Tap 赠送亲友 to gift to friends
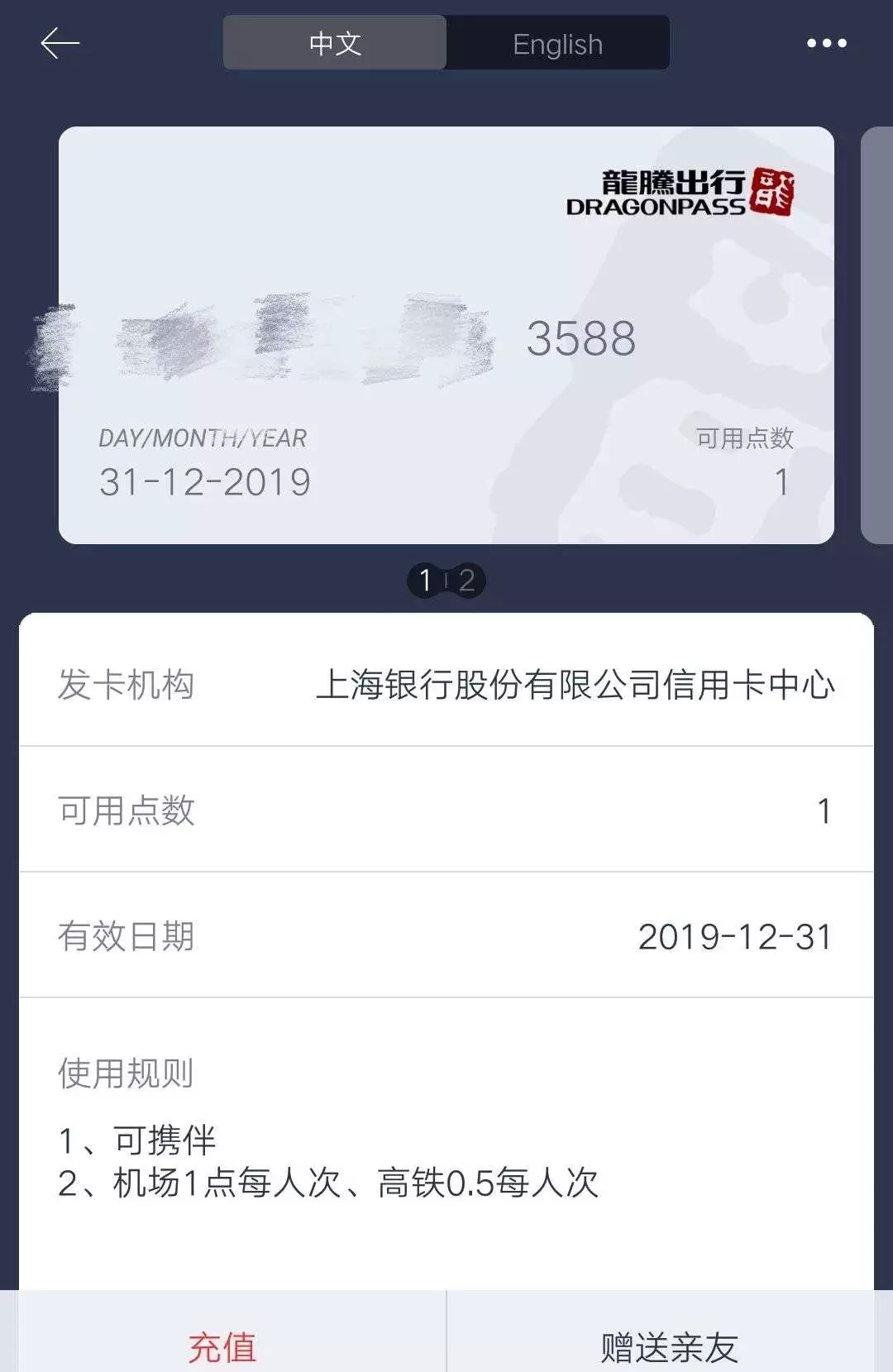The width and height of the screenshot is (893, 1372). 669,1346
